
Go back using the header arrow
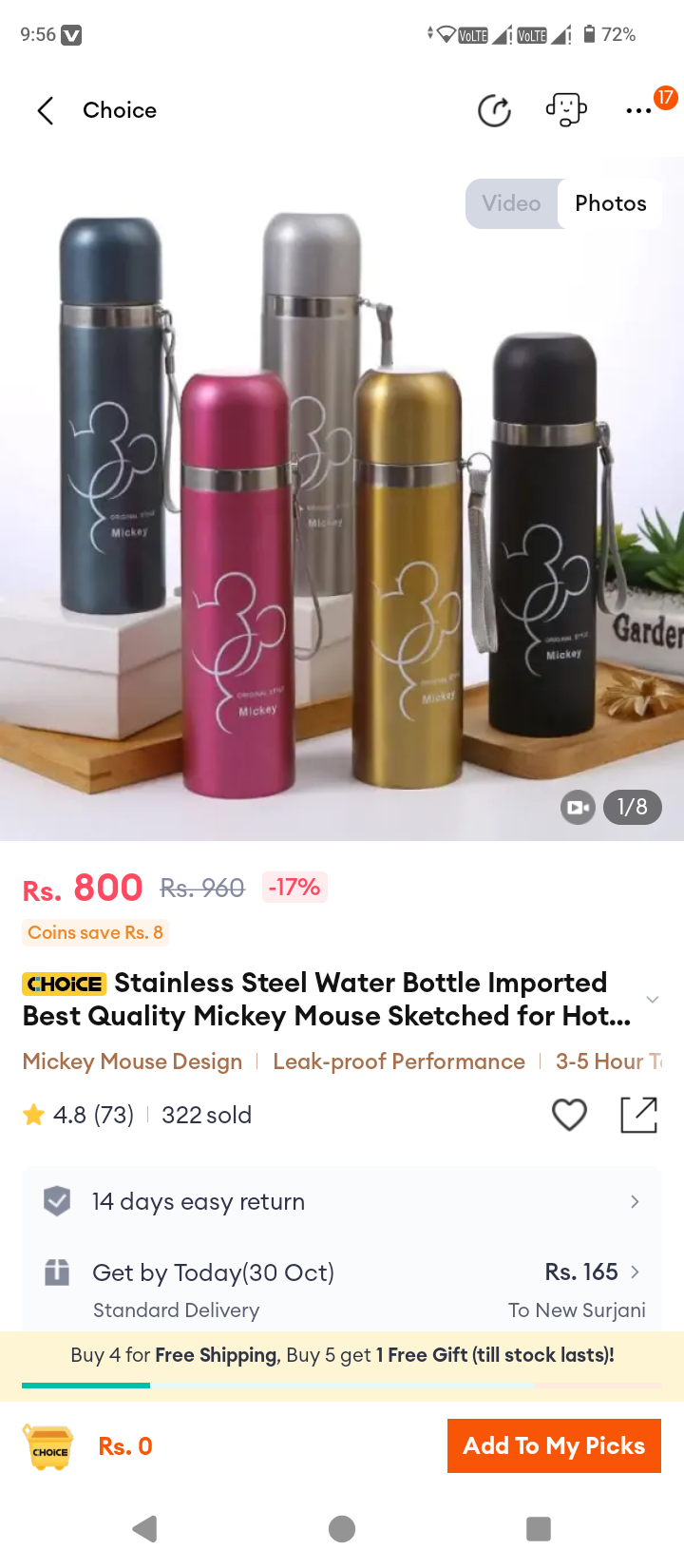point(45,110)
